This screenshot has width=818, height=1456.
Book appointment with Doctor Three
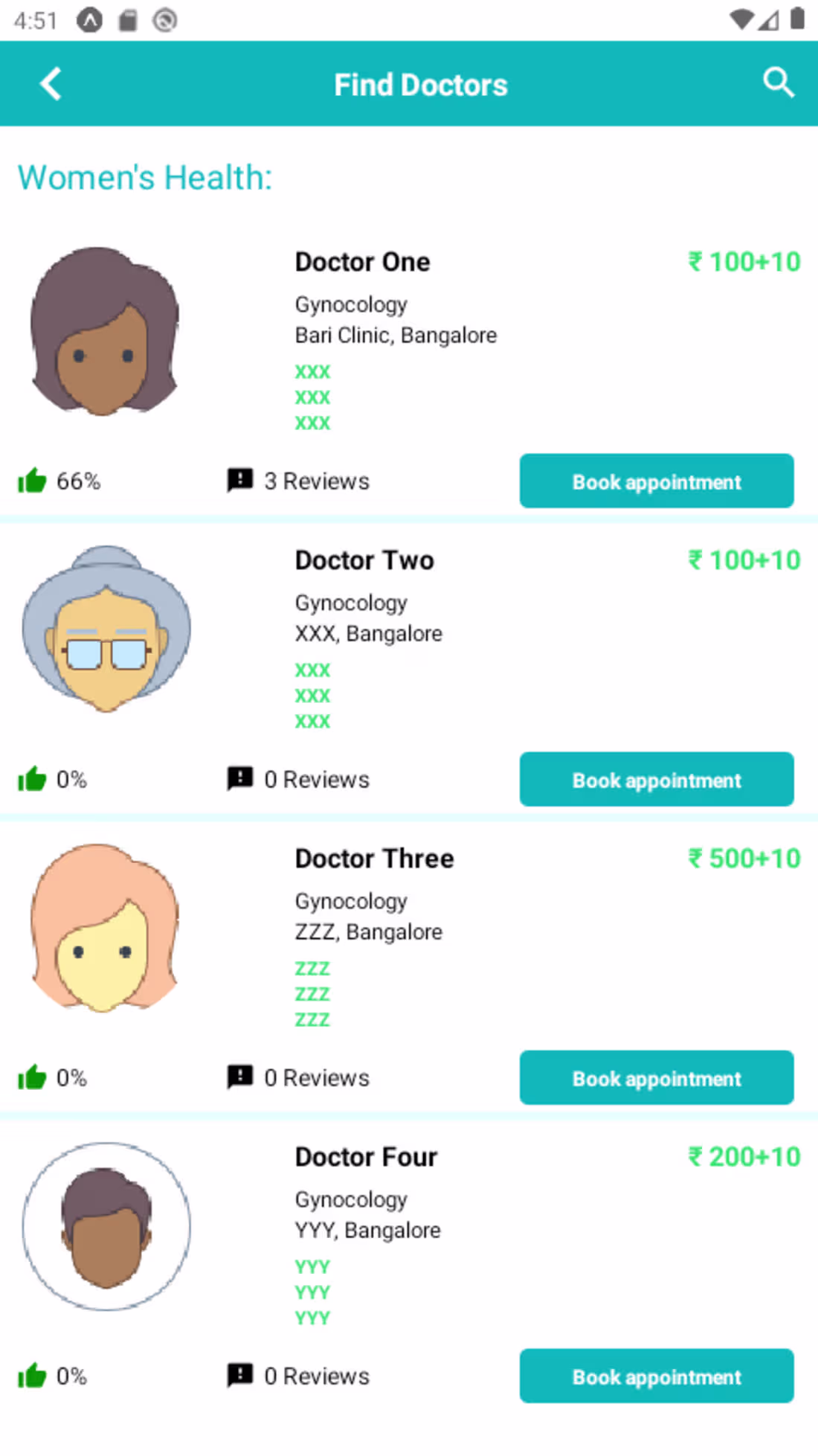[x=656, y=1078]
